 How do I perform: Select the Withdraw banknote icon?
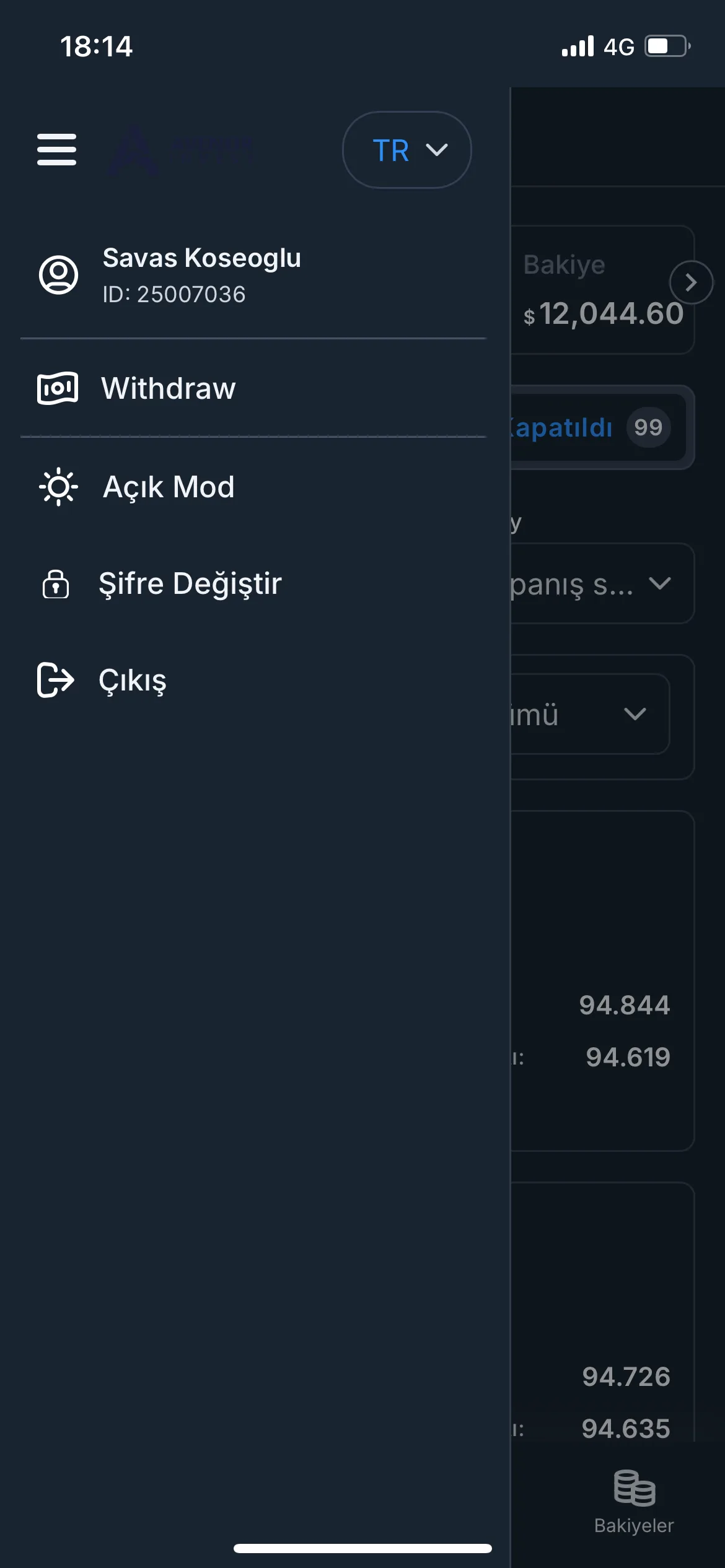click(56, 388)
